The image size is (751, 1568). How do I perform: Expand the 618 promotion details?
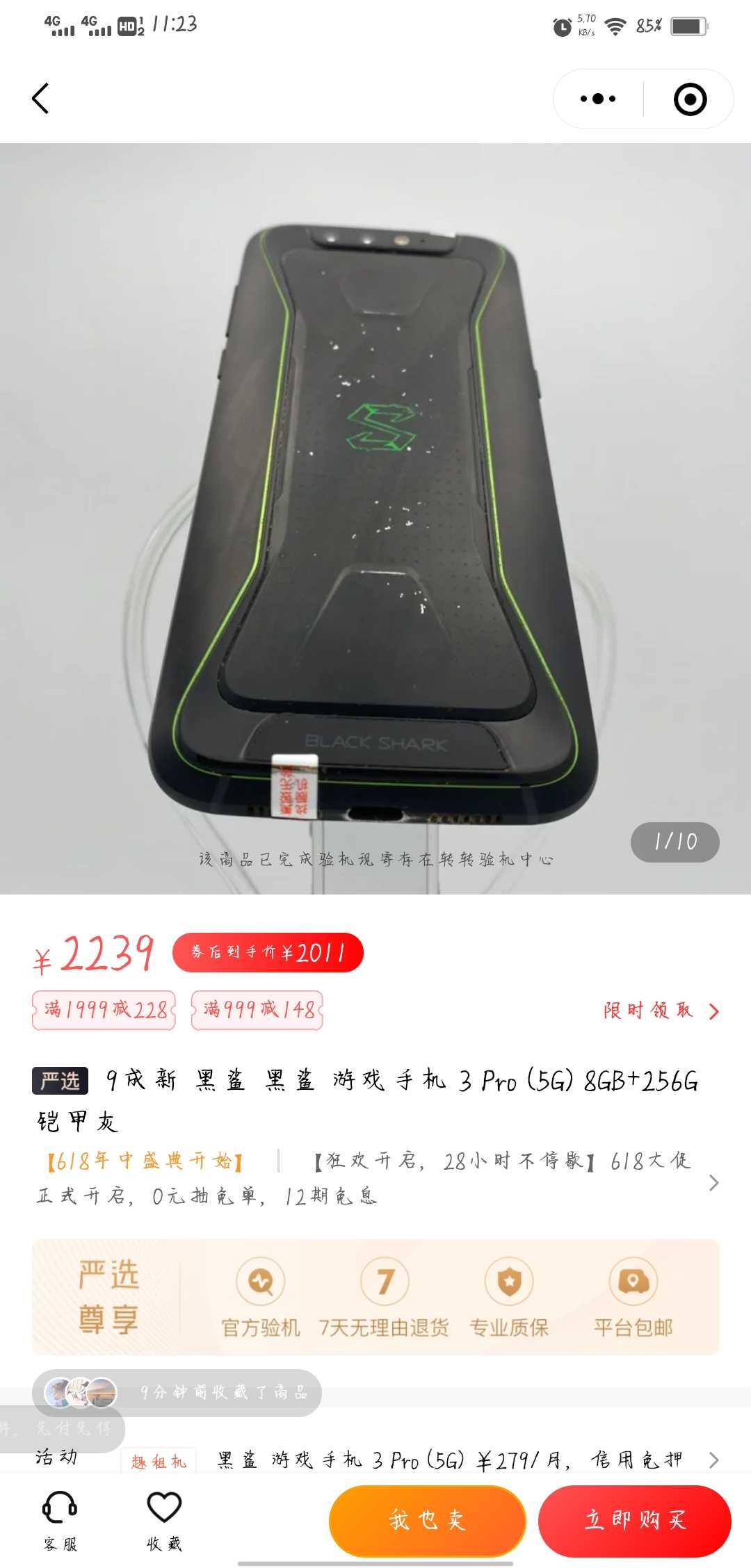pos(375,1179)
